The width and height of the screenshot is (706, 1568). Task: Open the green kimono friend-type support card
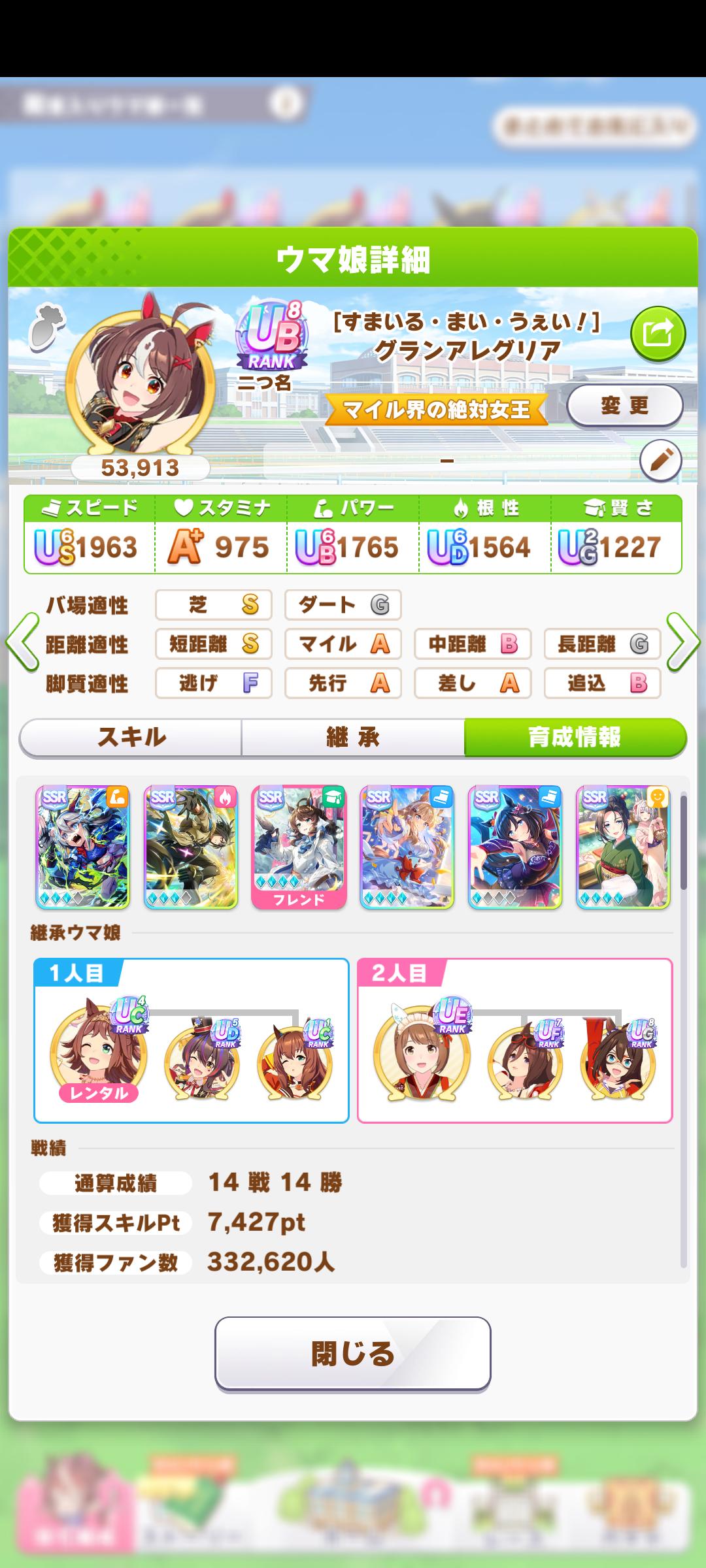pyautogui.click(x=623, y=847)
